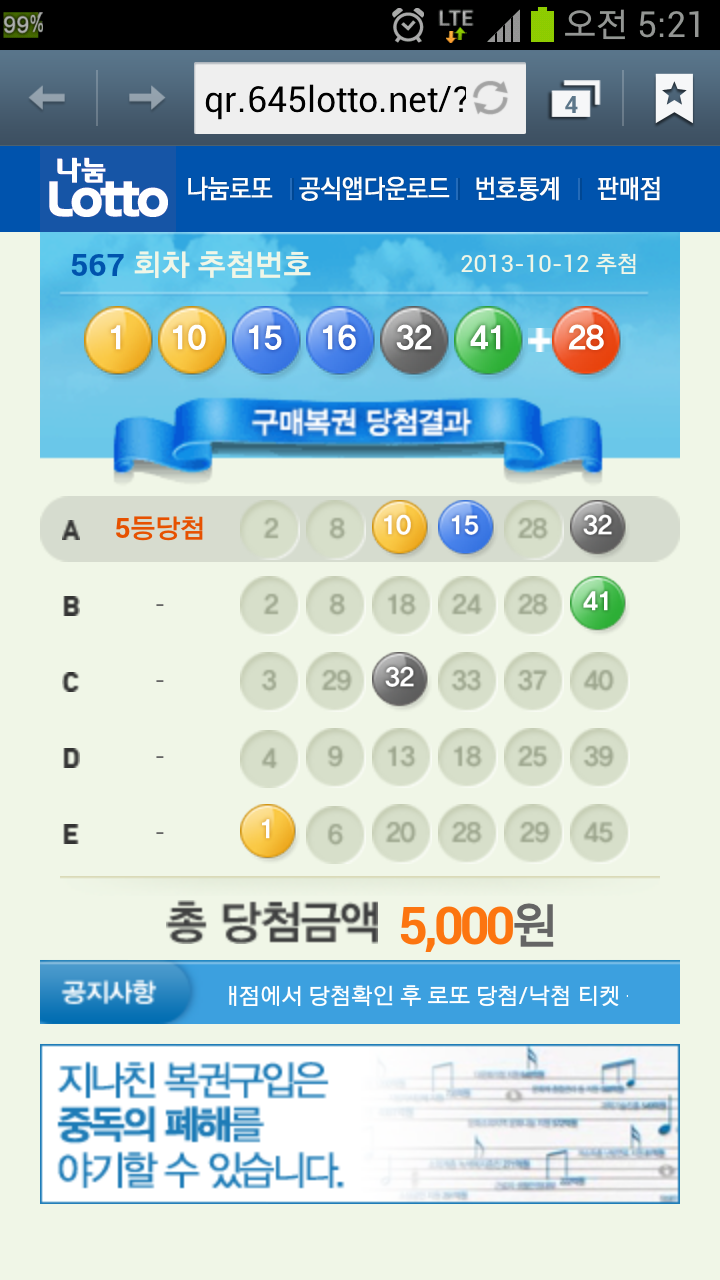Open the lottery addiction warning banner
Screen dimensions: 720x1280
click(x=360, y=1124)
